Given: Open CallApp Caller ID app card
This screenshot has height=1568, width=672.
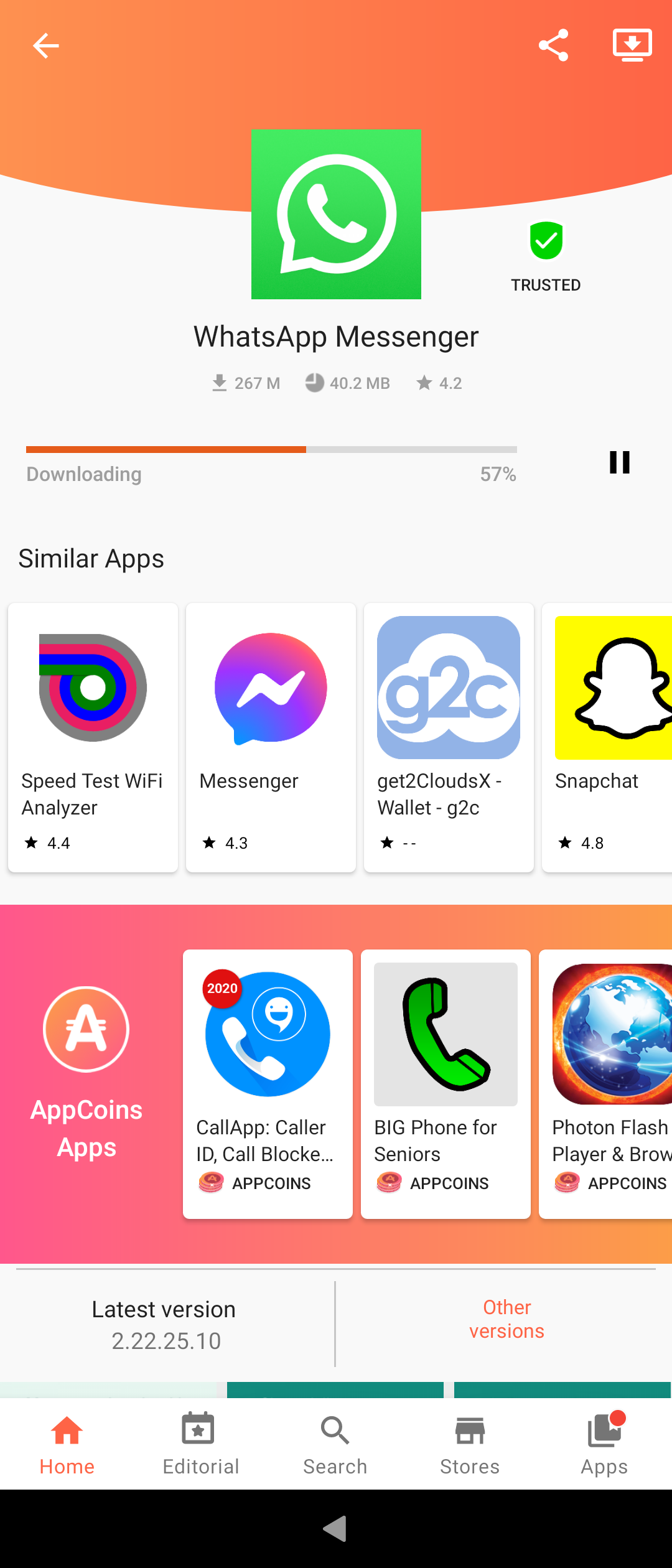Looking at the screenshot, I should [268, 1083].
